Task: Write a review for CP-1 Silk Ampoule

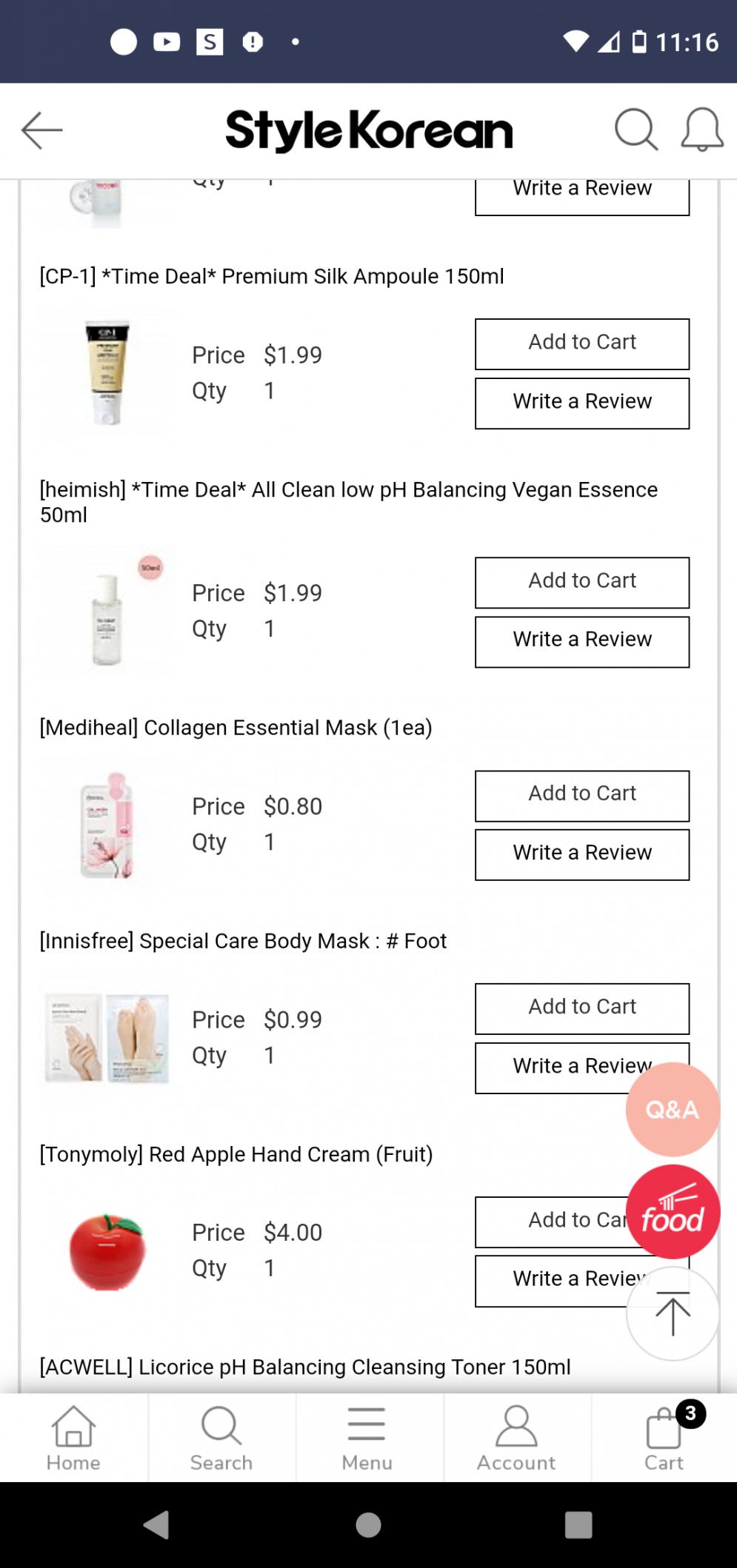Action: [x=582, y=403]
